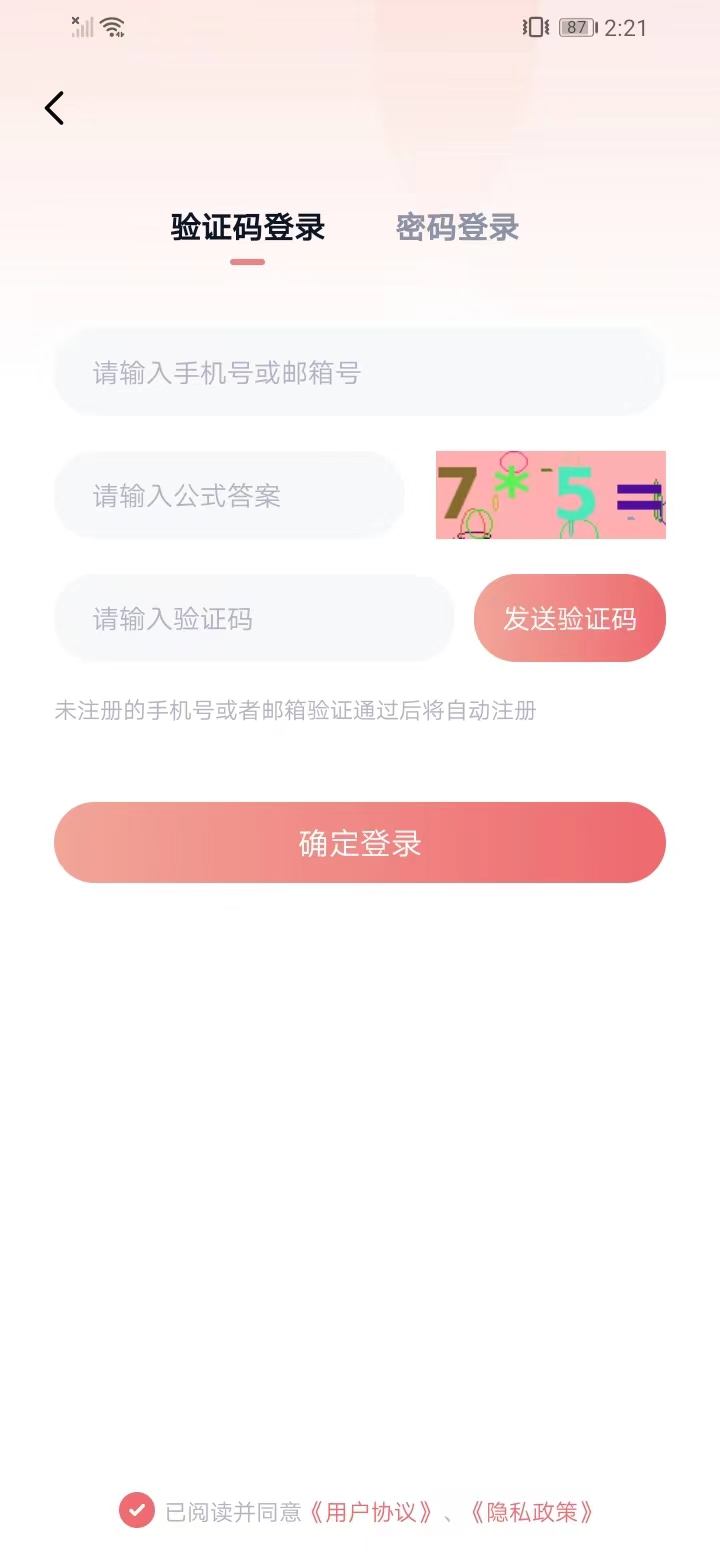
Task: Click the back arrow icon
Action: coord(54,108)
